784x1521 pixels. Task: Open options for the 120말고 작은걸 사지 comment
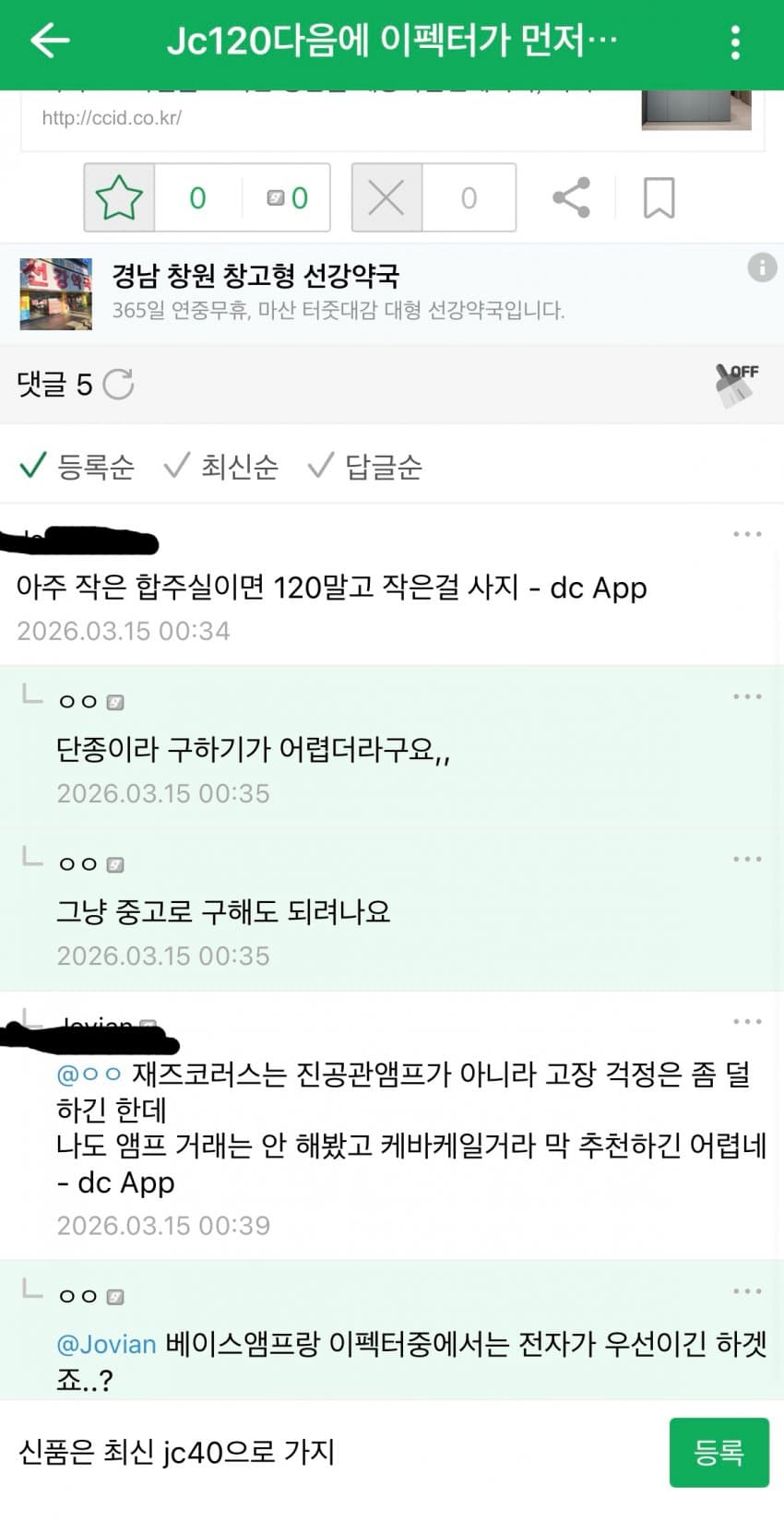746,534
